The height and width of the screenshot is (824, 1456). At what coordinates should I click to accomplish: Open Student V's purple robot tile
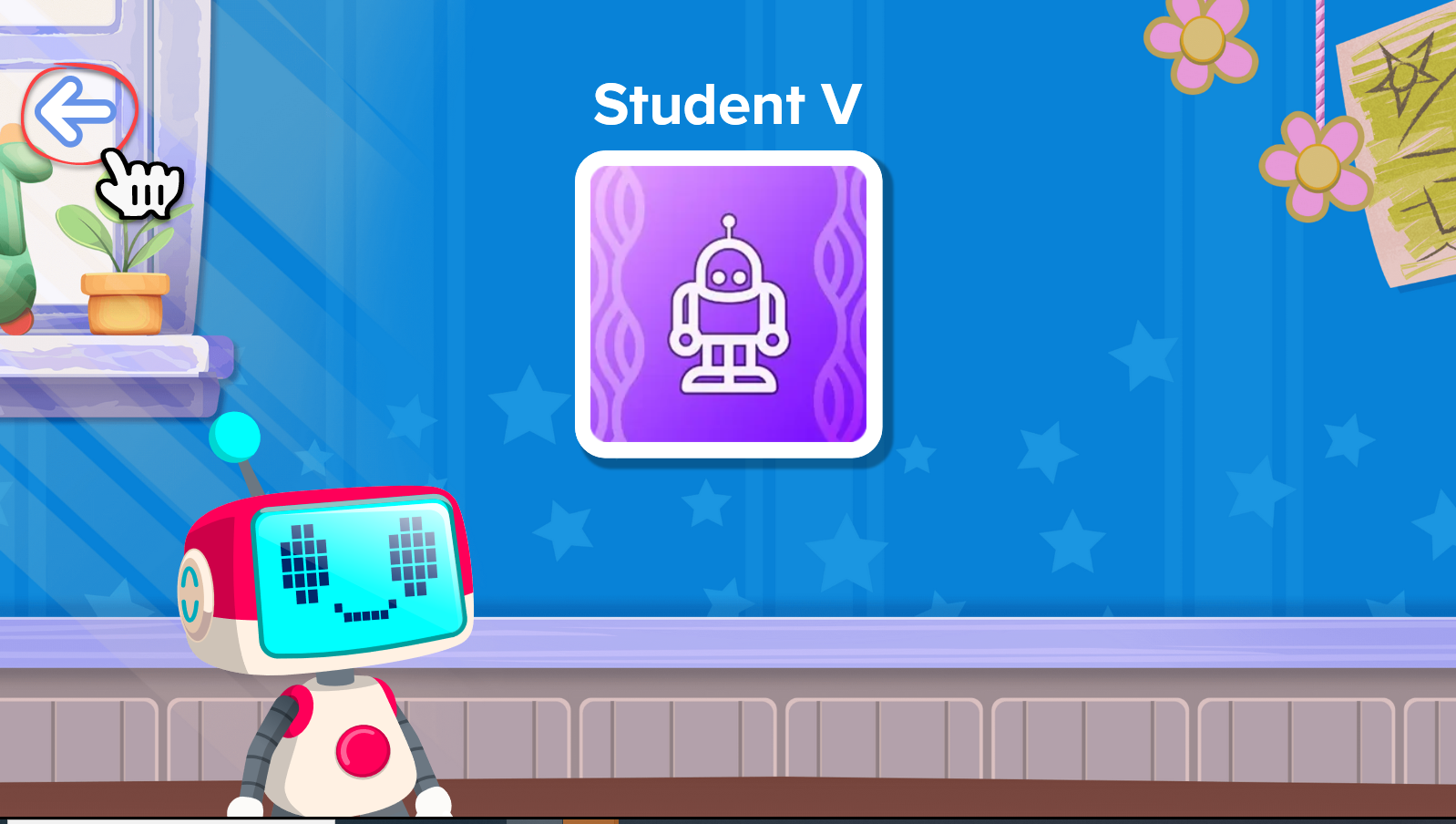click(728, 304)
